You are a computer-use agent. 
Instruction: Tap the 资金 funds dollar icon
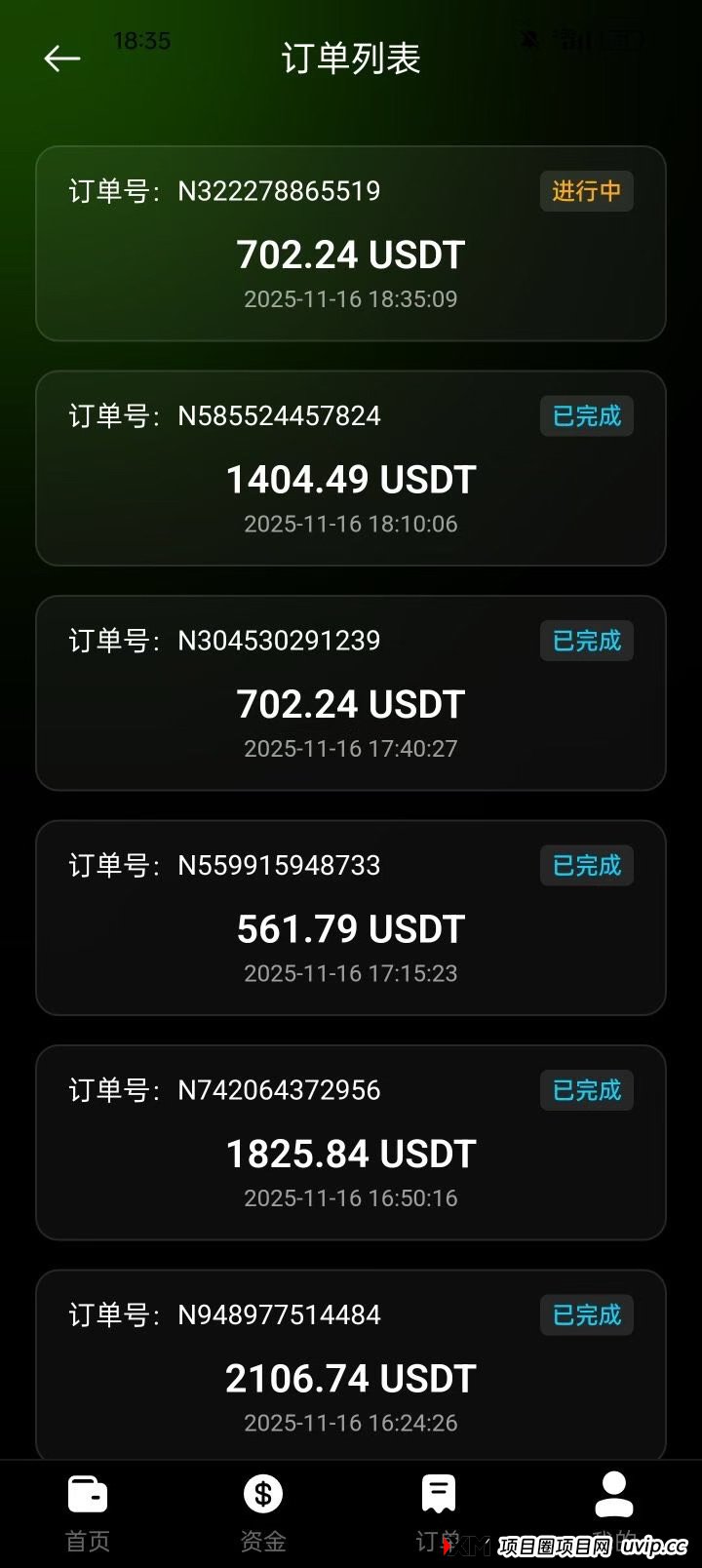point(262,1494)
